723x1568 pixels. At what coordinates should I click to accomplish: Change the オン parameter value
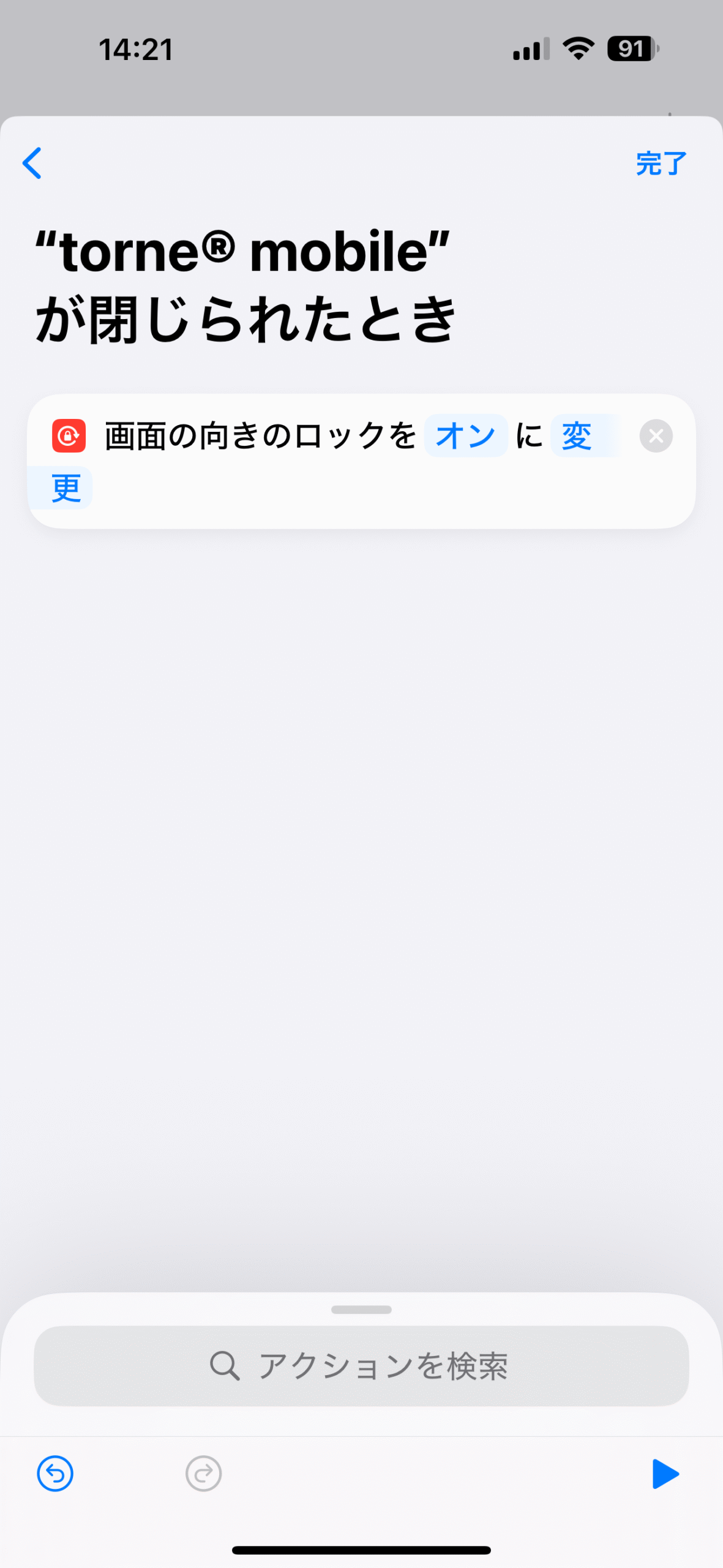coord(465,436)
